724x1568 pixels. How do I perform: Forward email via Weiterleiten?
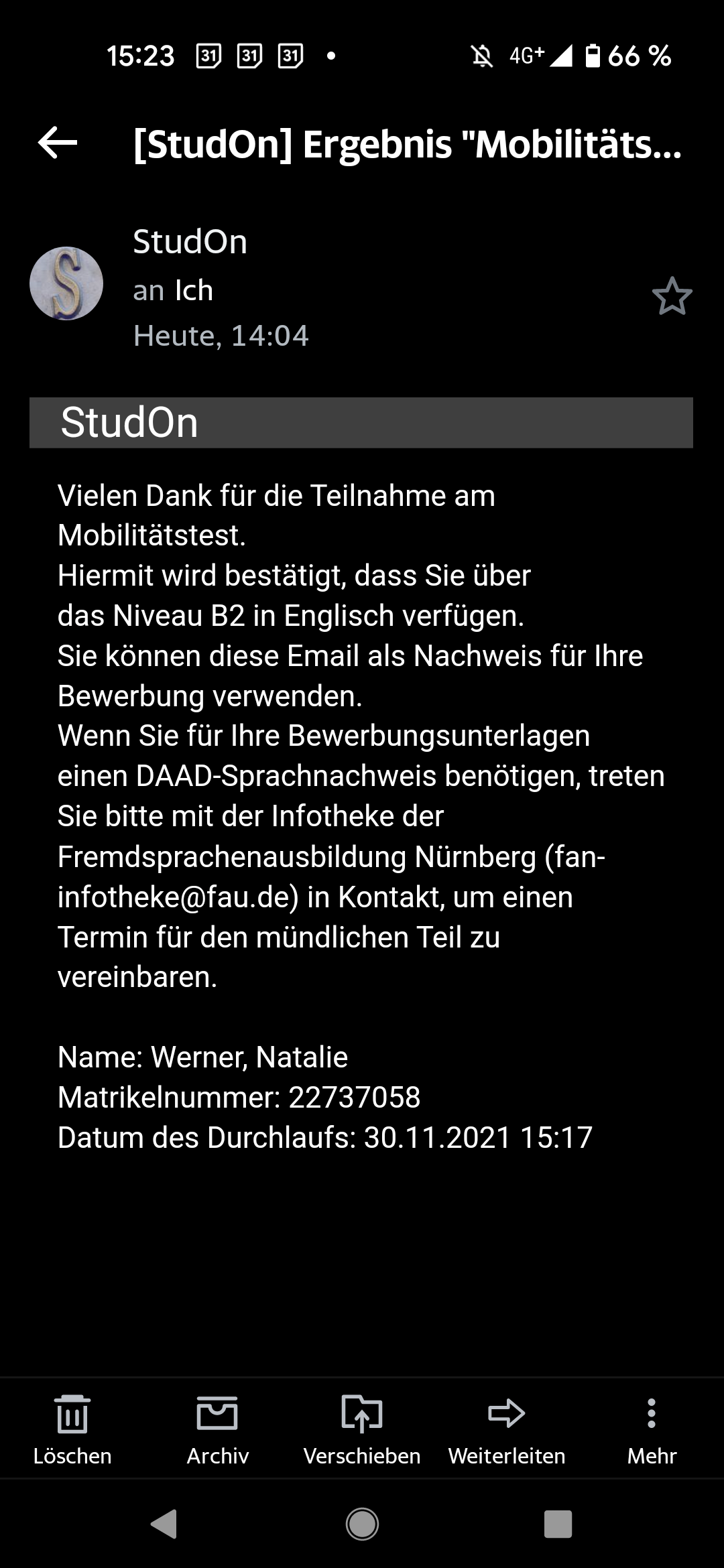coord(507,1429)
